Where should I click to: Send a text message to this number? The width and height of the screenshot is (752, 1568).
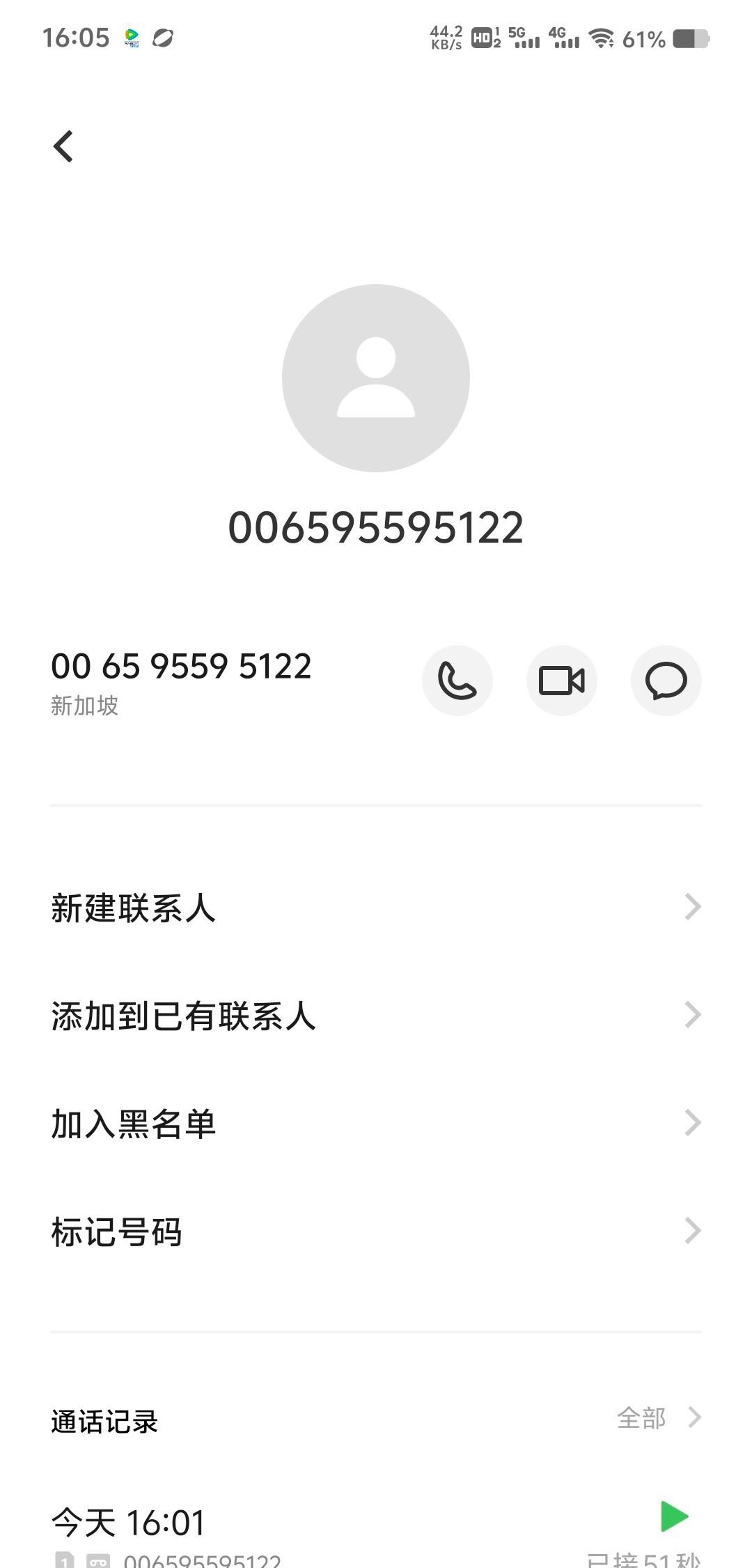tap(666, 681)
